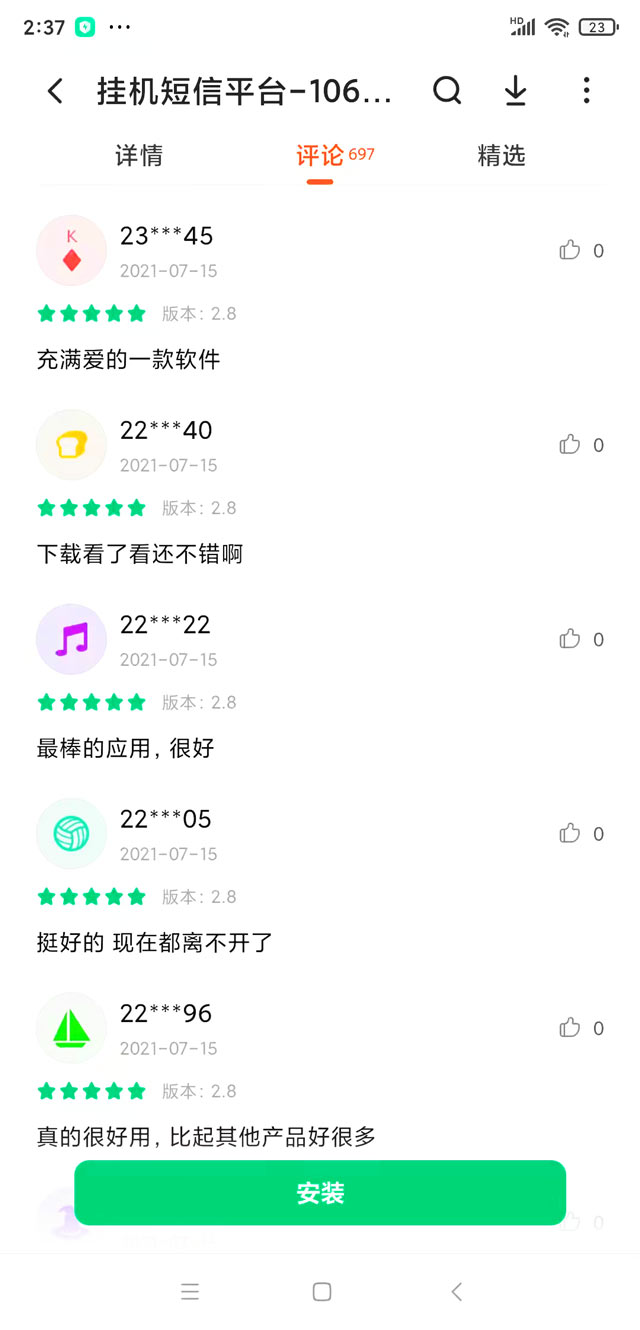
Task: Like the review by 22***05
Action: coord(570,834)
